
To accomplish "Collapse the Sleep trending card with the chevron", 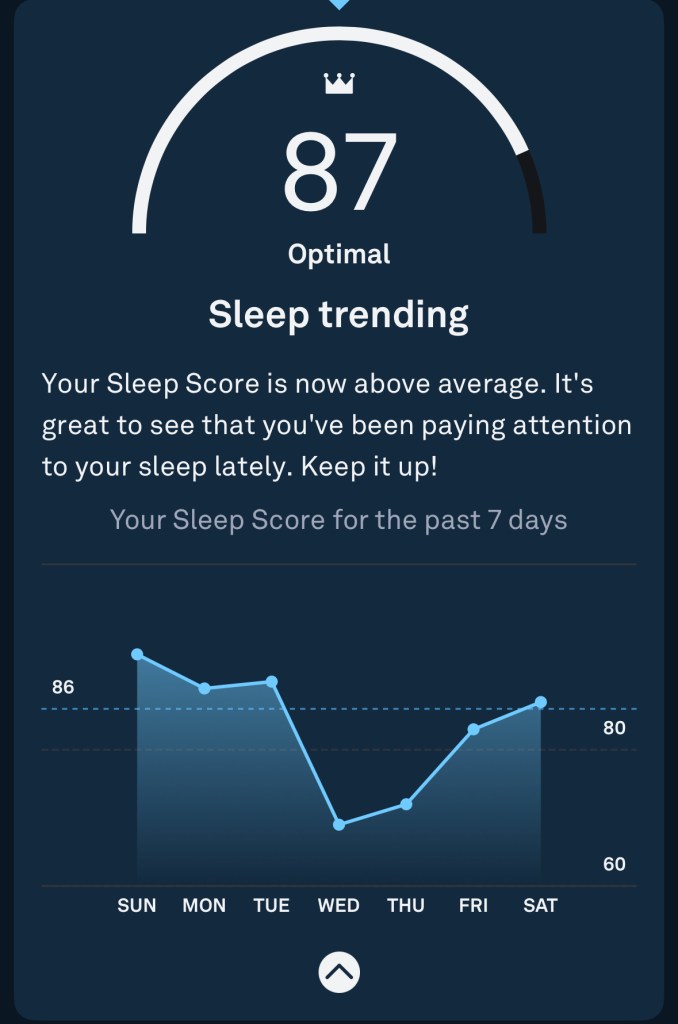I will (339, 971).
